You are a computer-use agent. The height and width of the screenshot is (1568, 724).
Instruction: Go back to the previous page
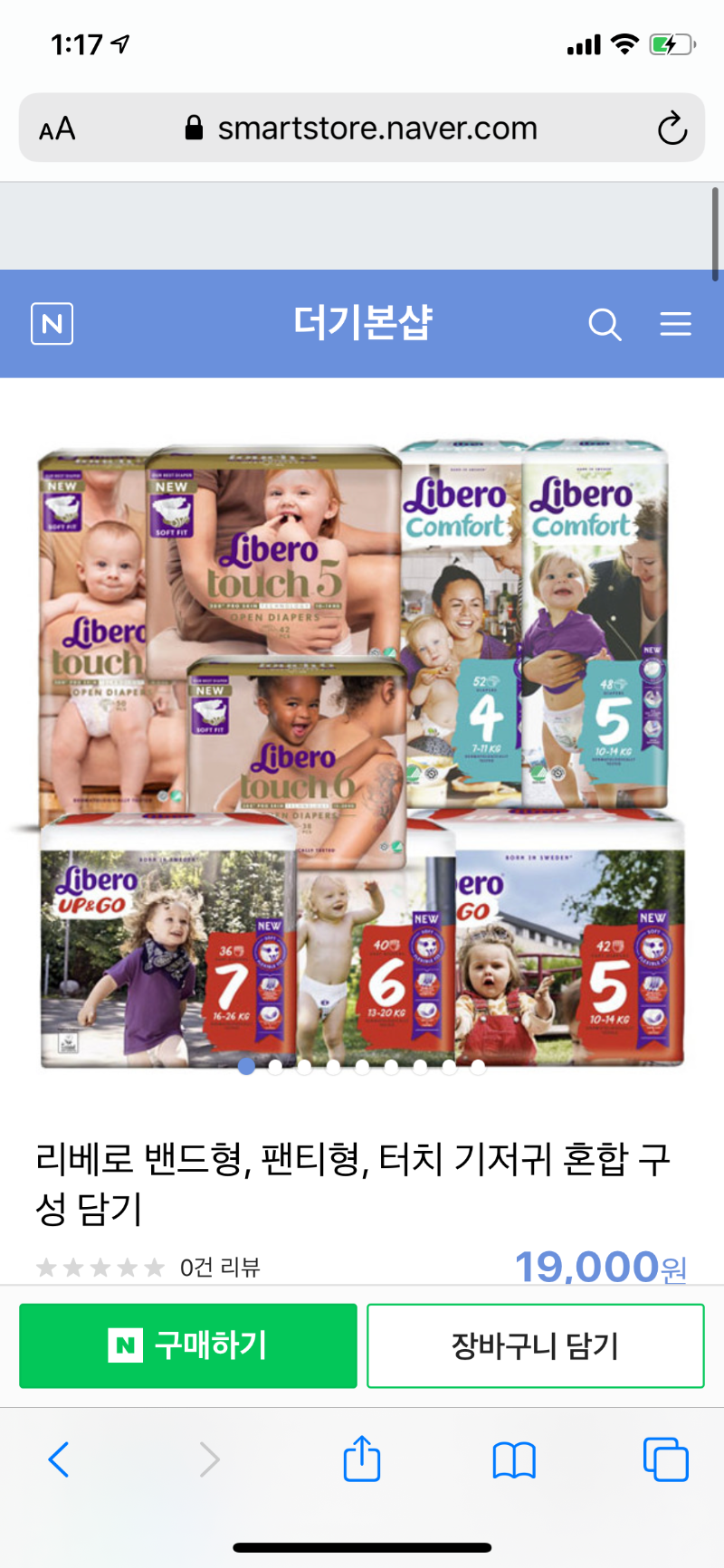(x=59, y=1459)
